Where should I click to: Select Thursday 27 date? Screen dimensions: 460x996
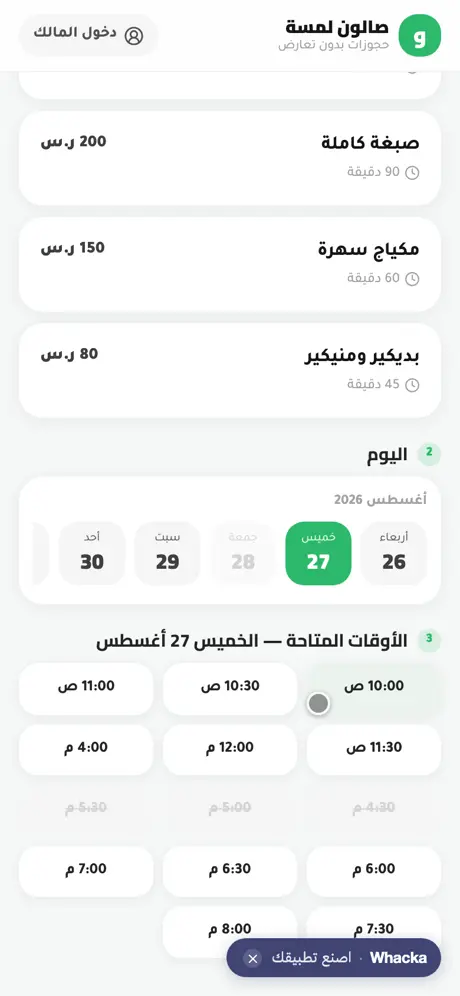point(318,553)
